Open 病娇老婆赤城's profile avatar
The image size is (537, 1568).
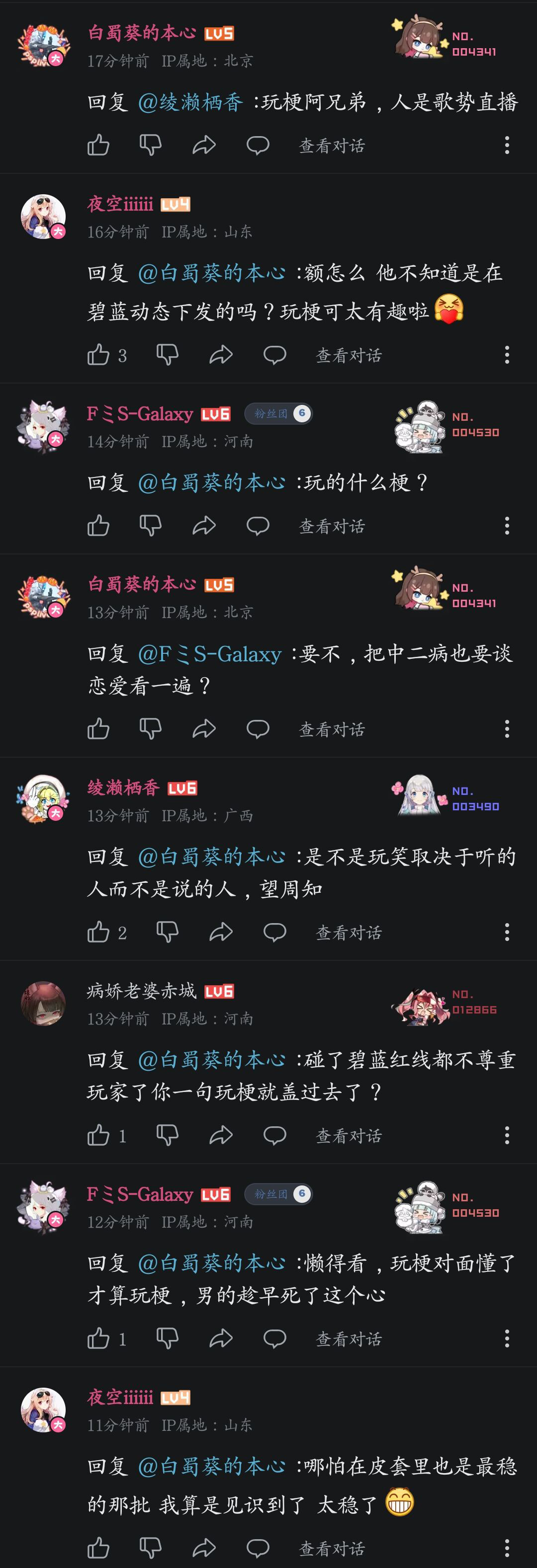pyautogui.click(x=43, y=1004)
